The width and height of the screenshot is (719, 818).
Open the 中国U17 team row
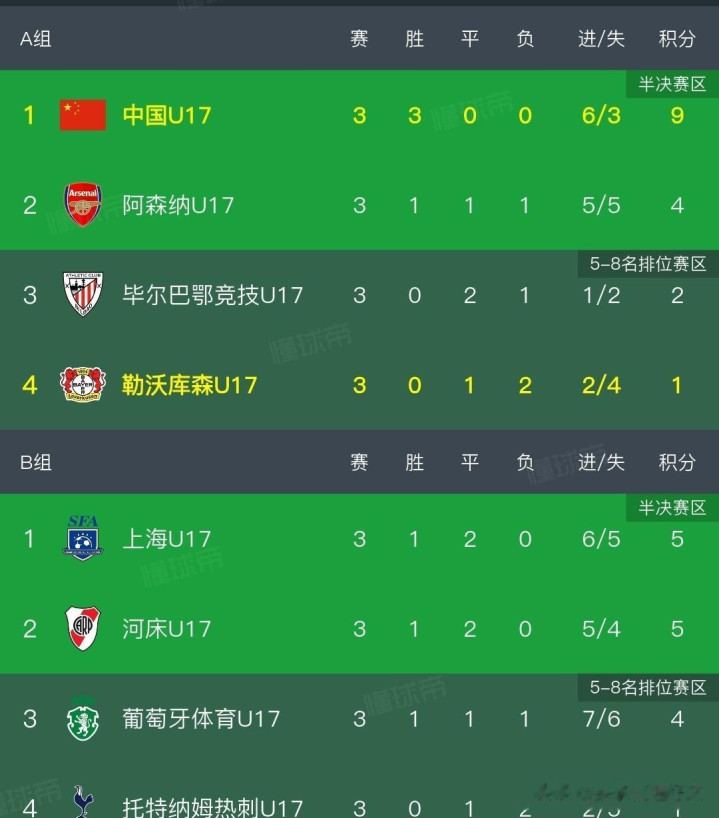(360, 115)
